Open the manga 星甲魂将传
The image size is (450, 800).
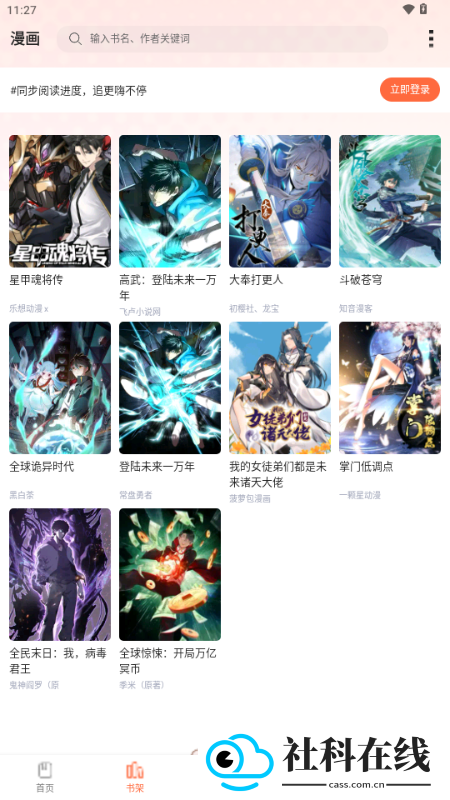(x=60, y=201)
